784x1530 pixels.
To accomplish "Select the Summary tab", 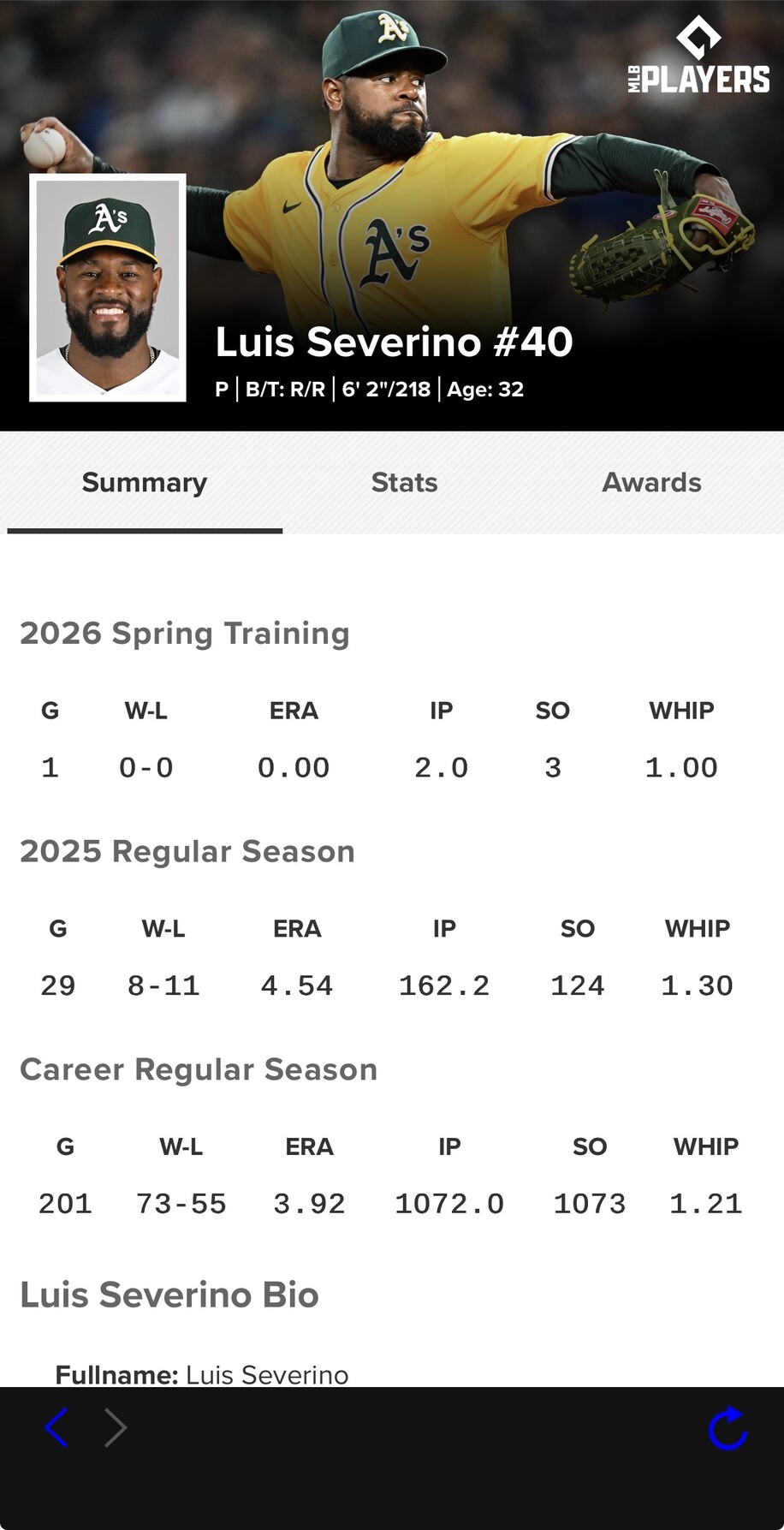I will tap(145, 483).
